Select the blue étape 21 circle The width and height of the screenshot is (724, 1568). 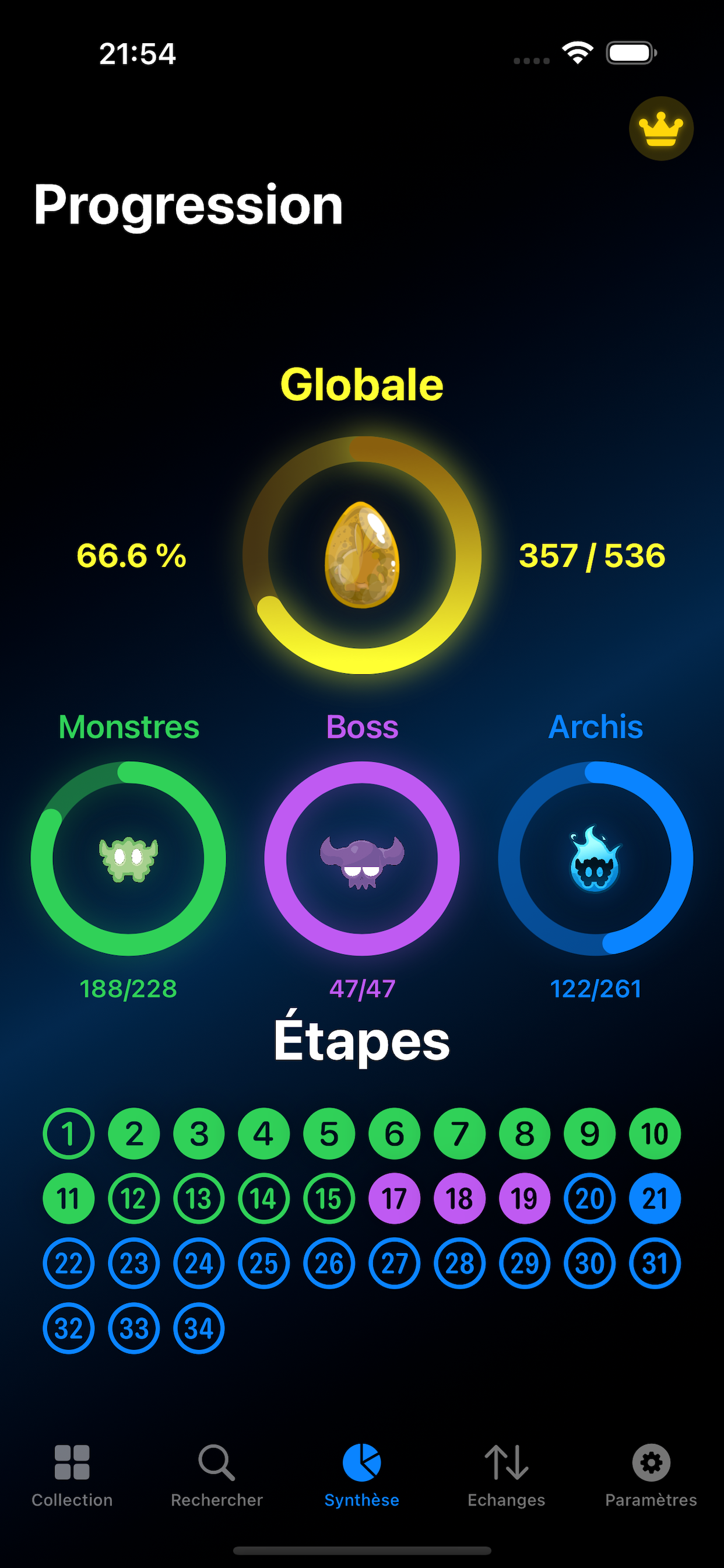654,1198
